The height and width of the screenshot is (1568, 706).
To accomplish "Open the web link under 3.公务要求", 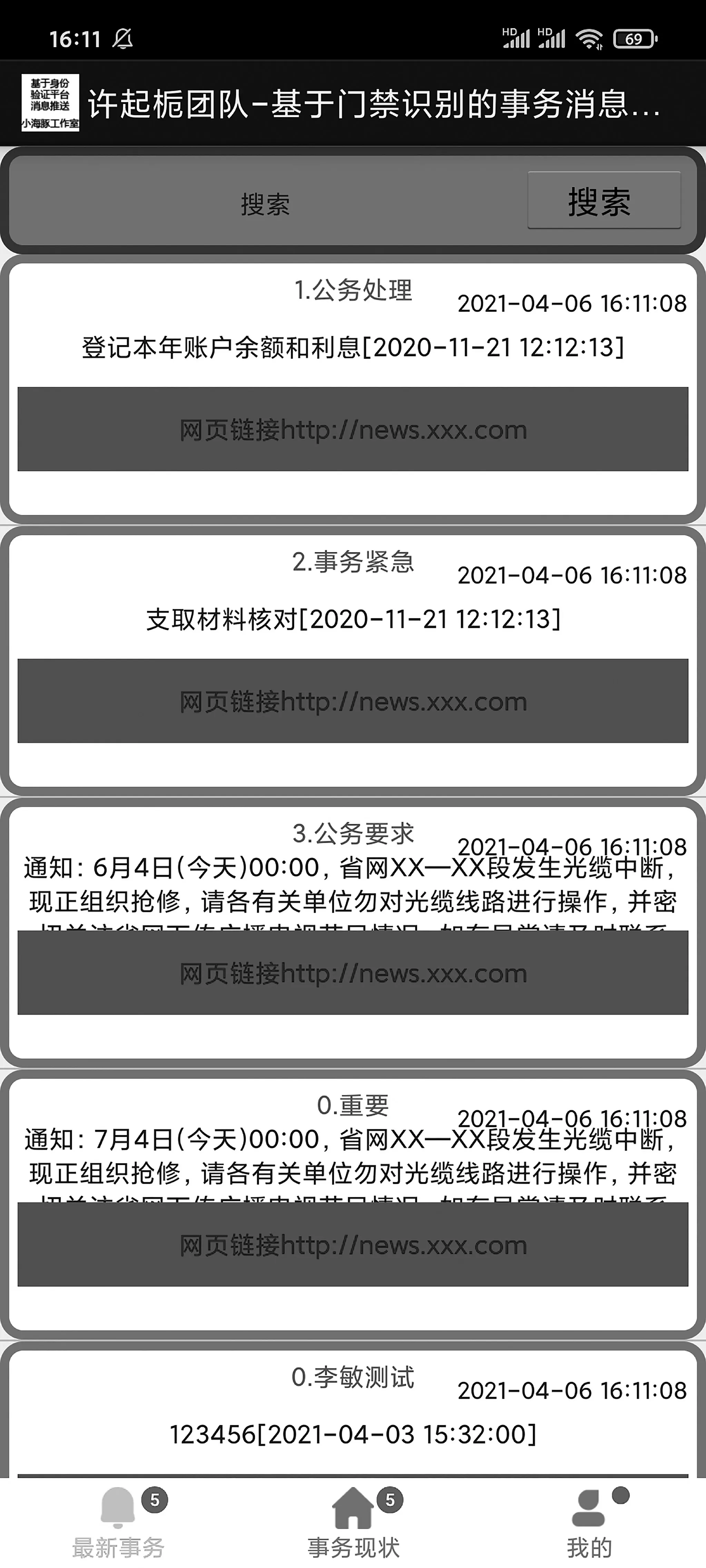I will (x=353, y=973).
